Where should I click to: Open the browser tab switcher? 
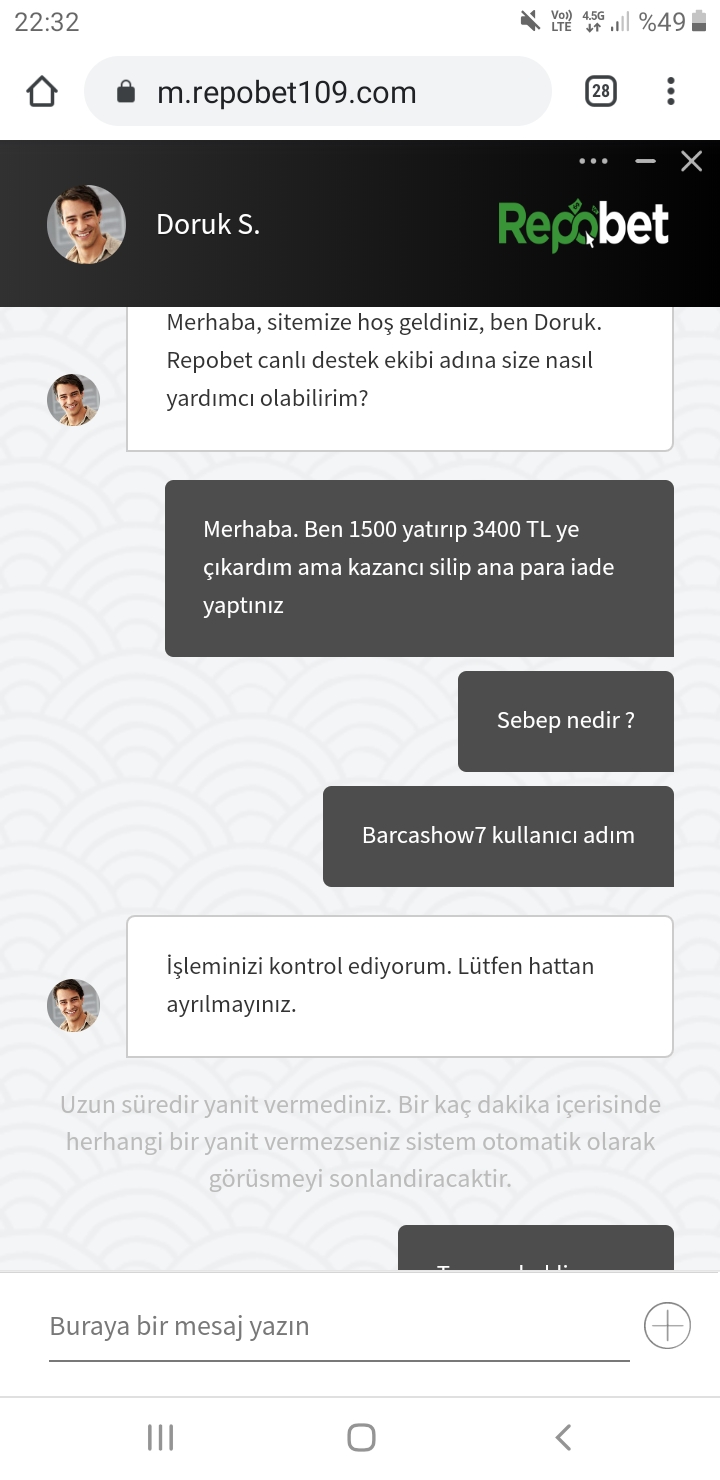(x=600, y=92)
